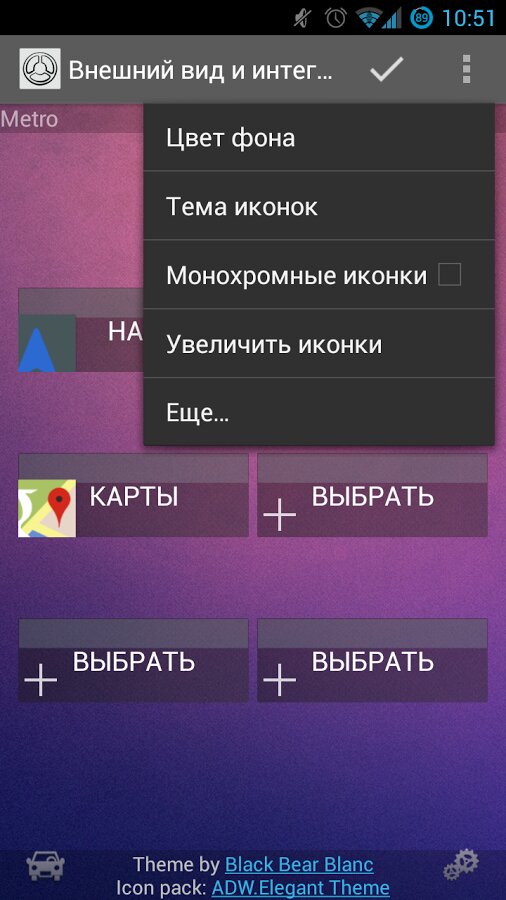Tap the app steering wheel icon
Image resolution: width=506 pixels, height=900 pixels.
40,69
